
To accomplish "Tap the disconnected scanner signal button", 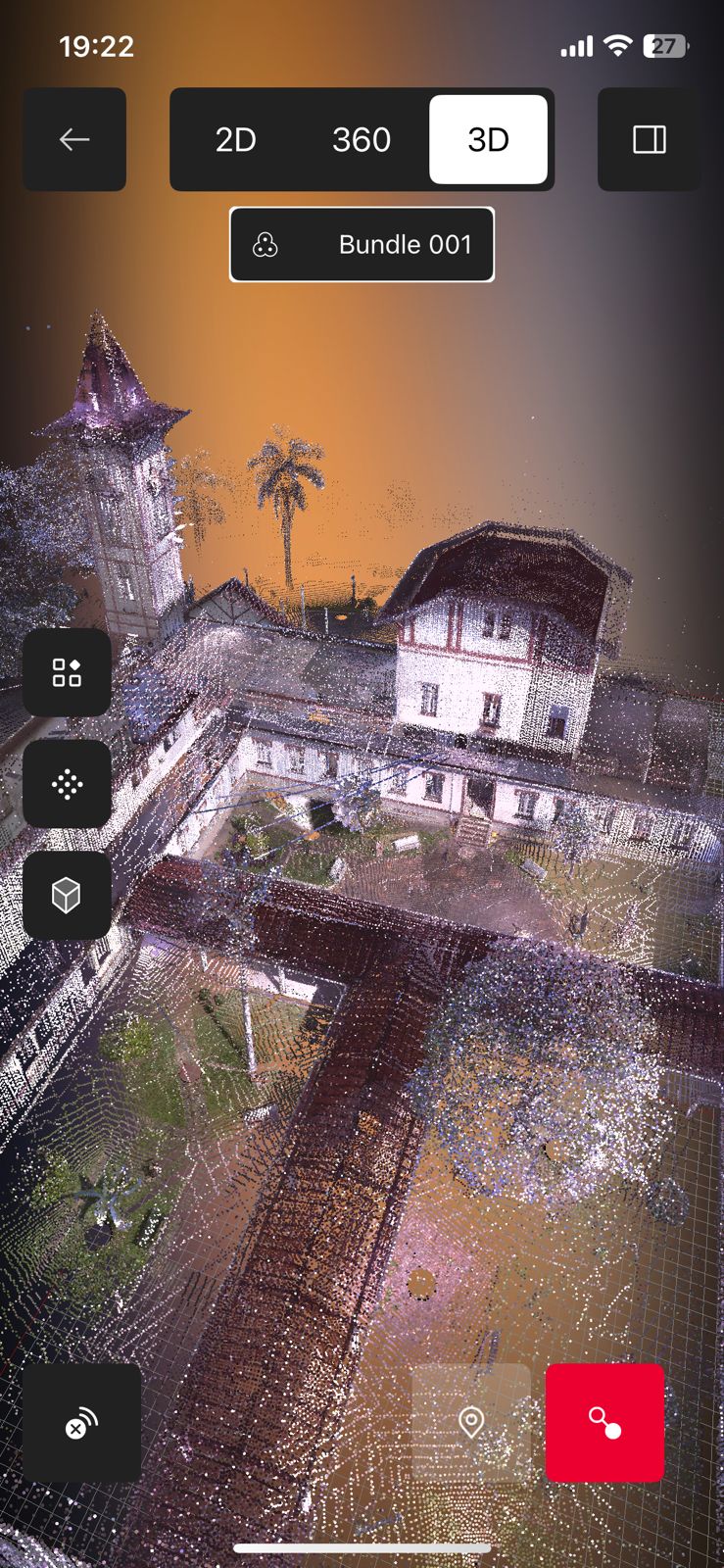I will (81, 1423).
